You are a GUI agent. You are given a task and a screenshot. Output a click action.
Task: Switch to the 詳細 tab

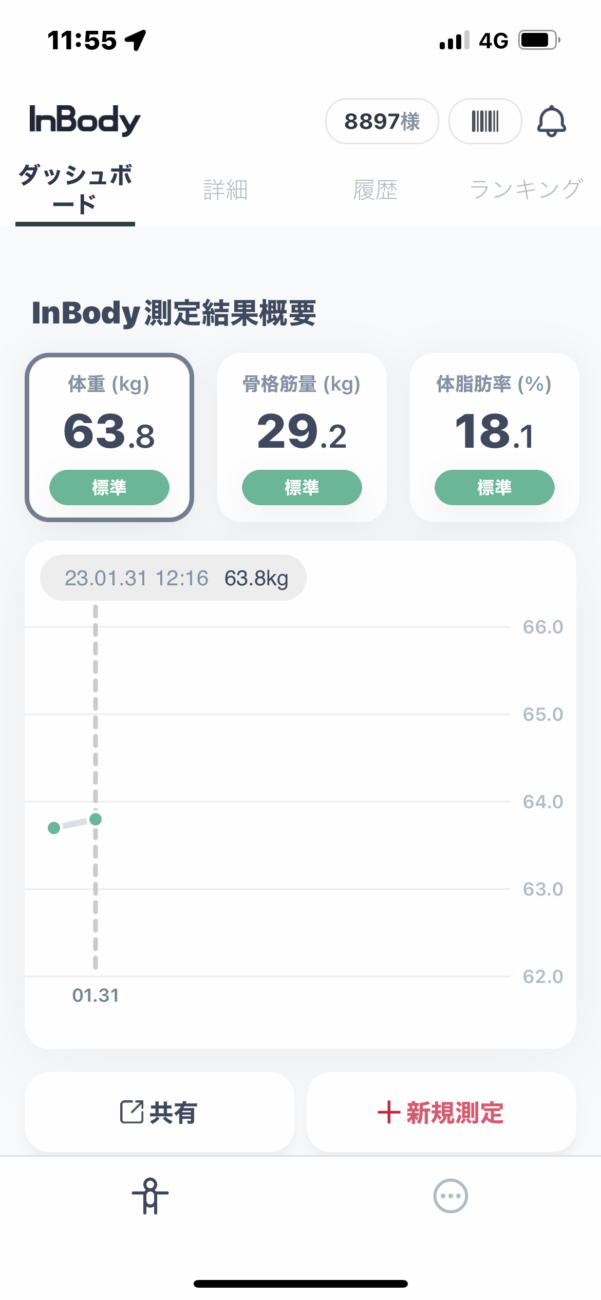225,190
